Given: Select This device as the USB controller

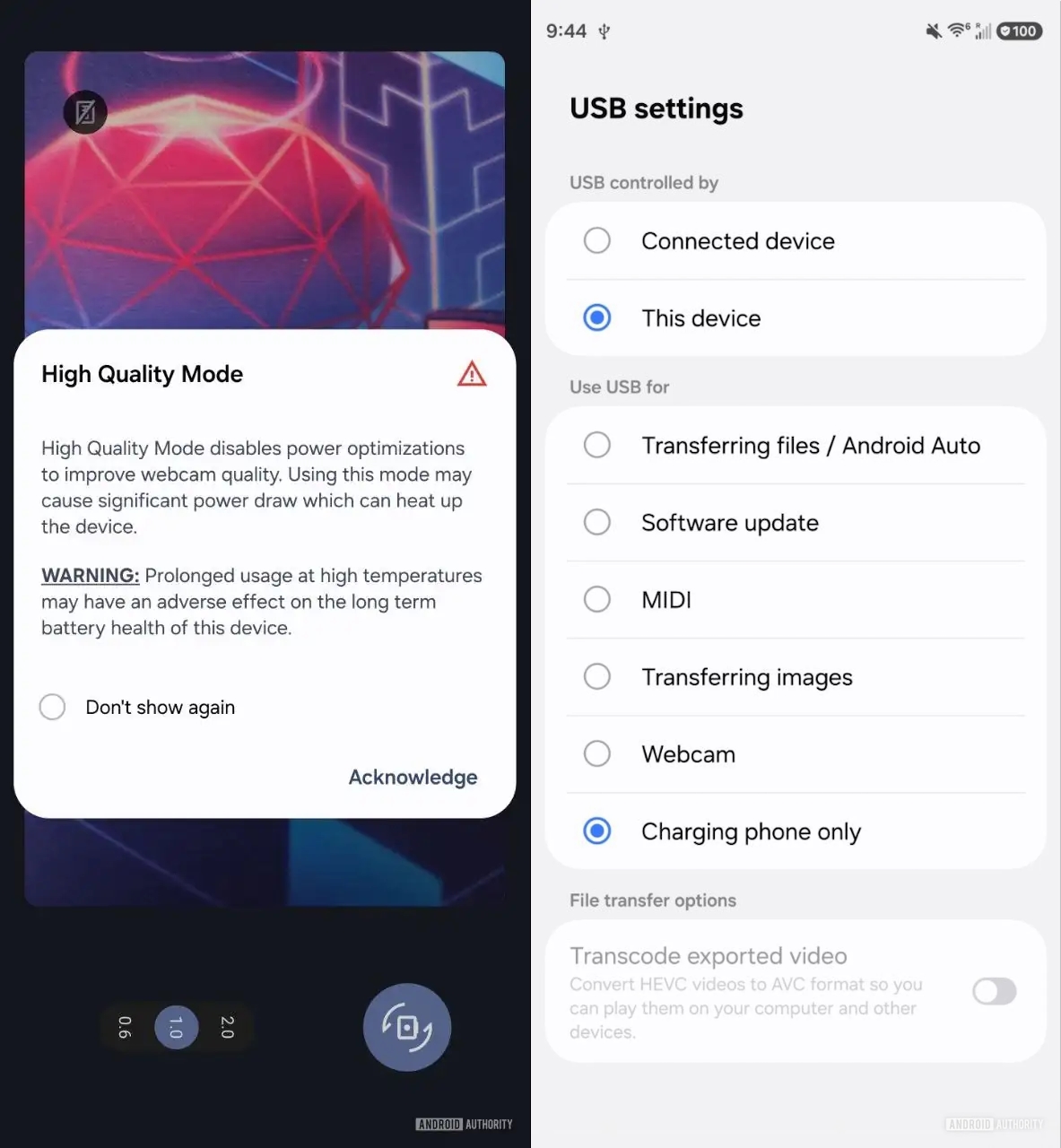Looking at the screenshot, I should pyautogui.click(x=597, y=317).
